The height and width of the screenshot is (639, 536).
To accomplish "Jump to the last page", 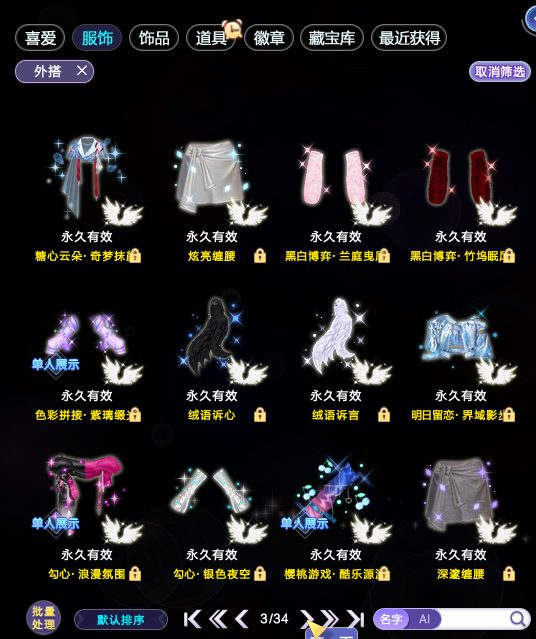I will point(355,619).
